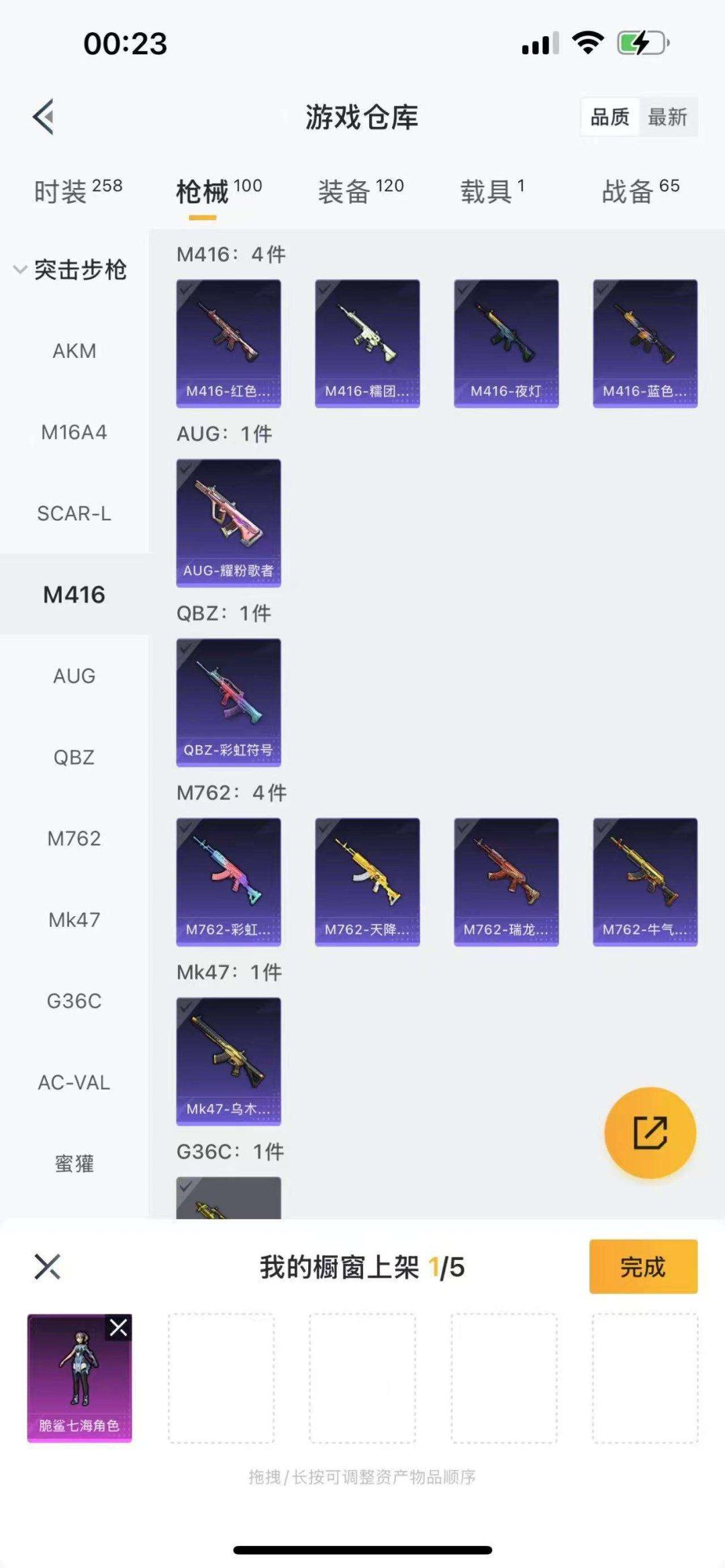Remove 脆鲨七海角色 from the showcase
The height and width of the screenshot is (1568, 725).
(119, 1327)
